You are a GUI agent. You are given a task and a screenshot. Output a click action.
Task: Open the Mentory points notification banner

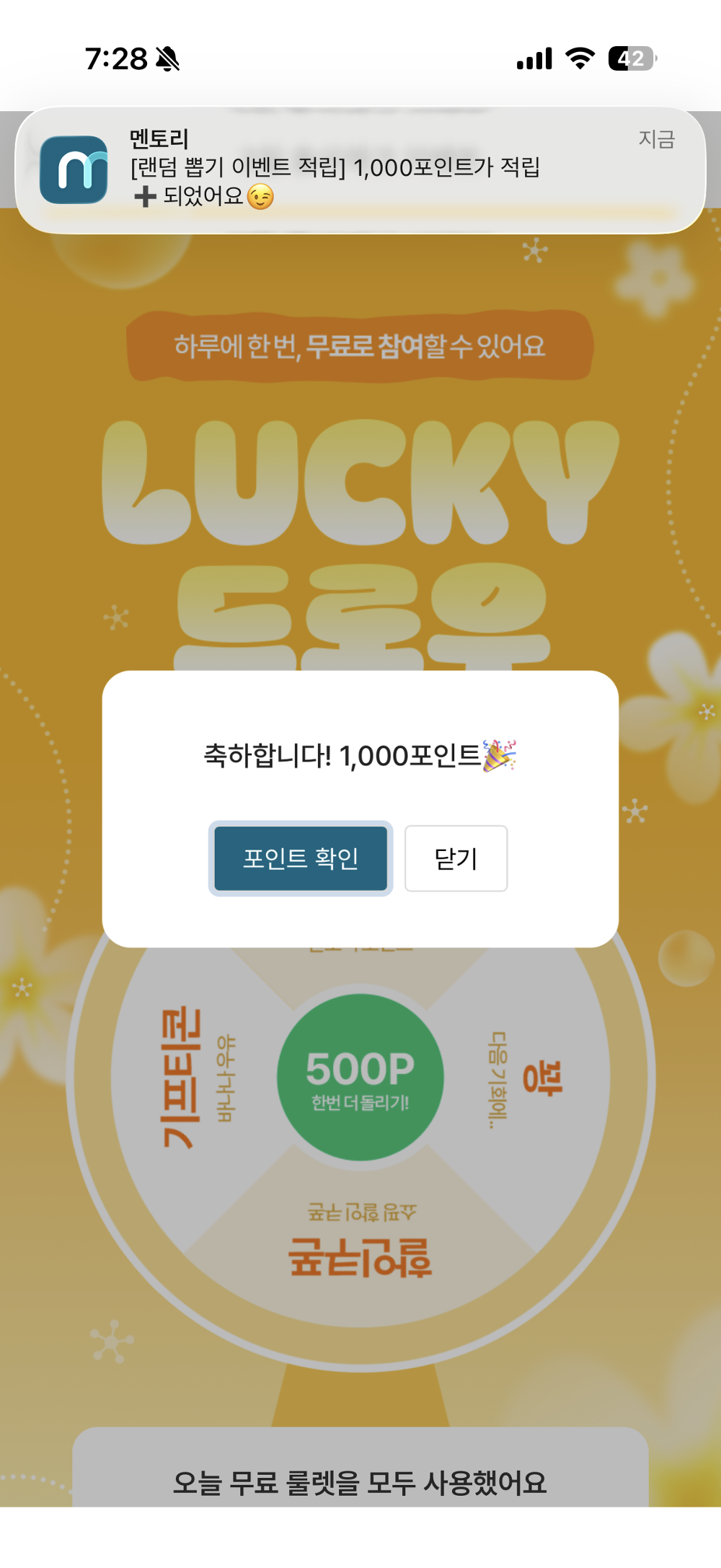point(360,167)
